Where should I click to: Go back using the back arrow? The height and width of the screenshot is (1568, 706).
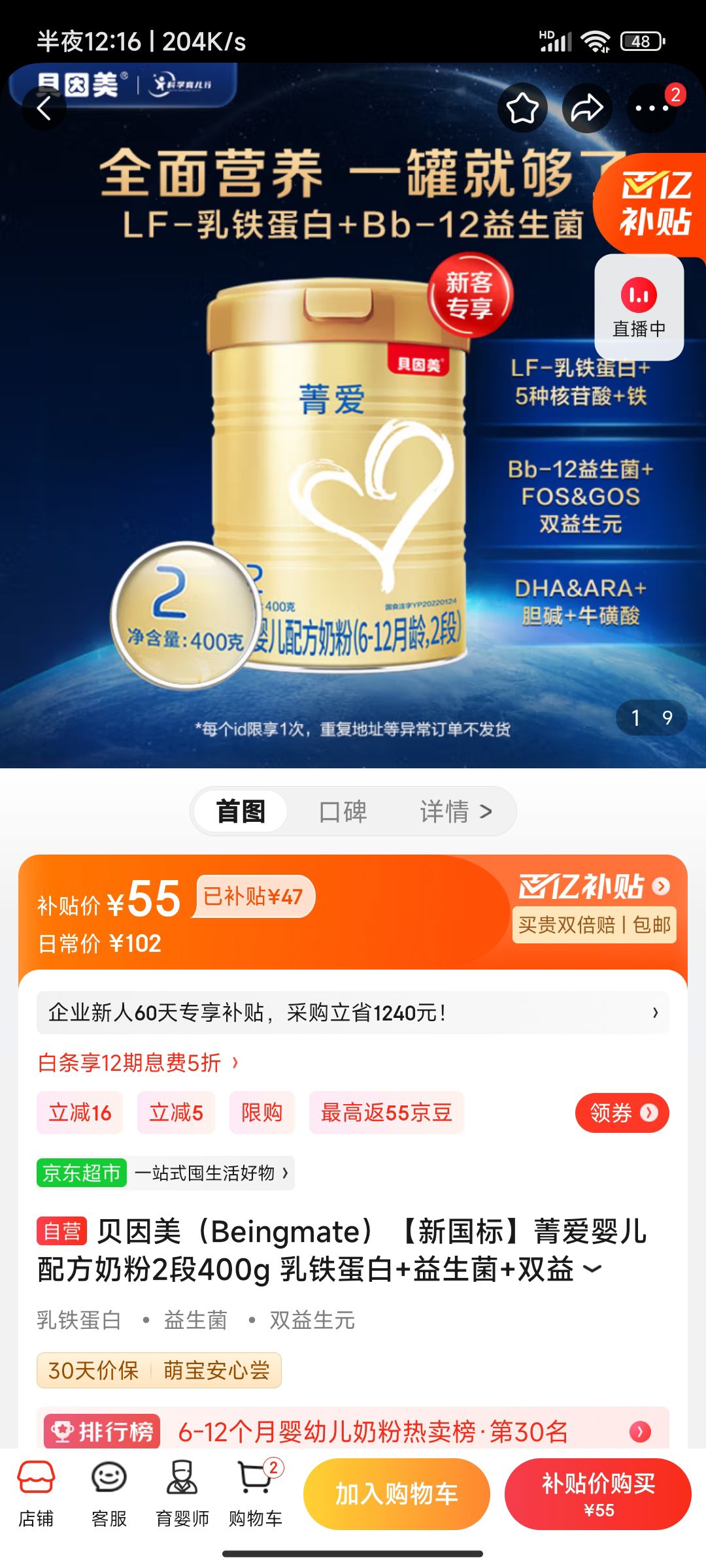(x=43, y=107)
